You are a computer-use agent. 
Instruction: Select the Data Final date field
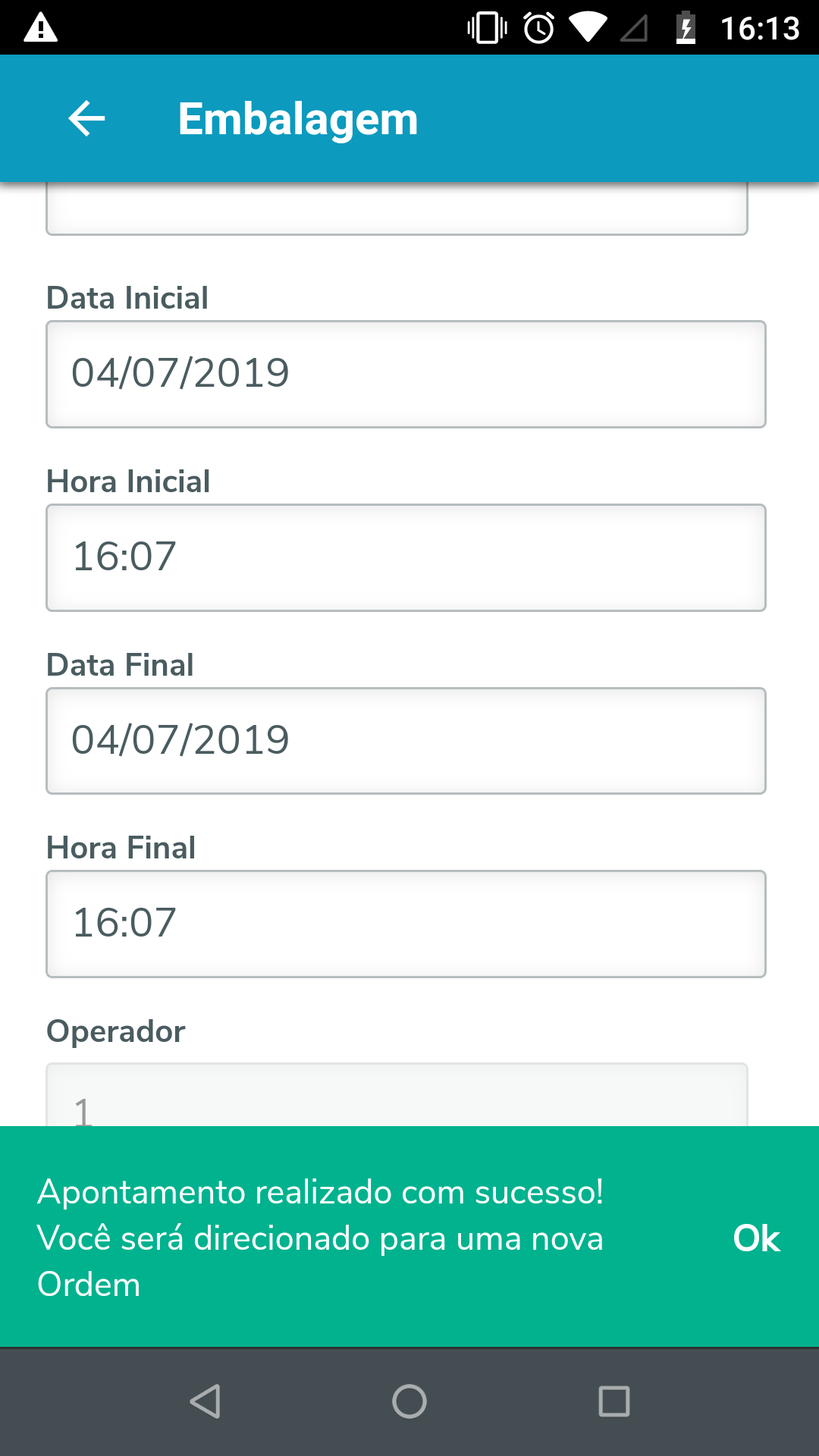(x=406, y=741)
